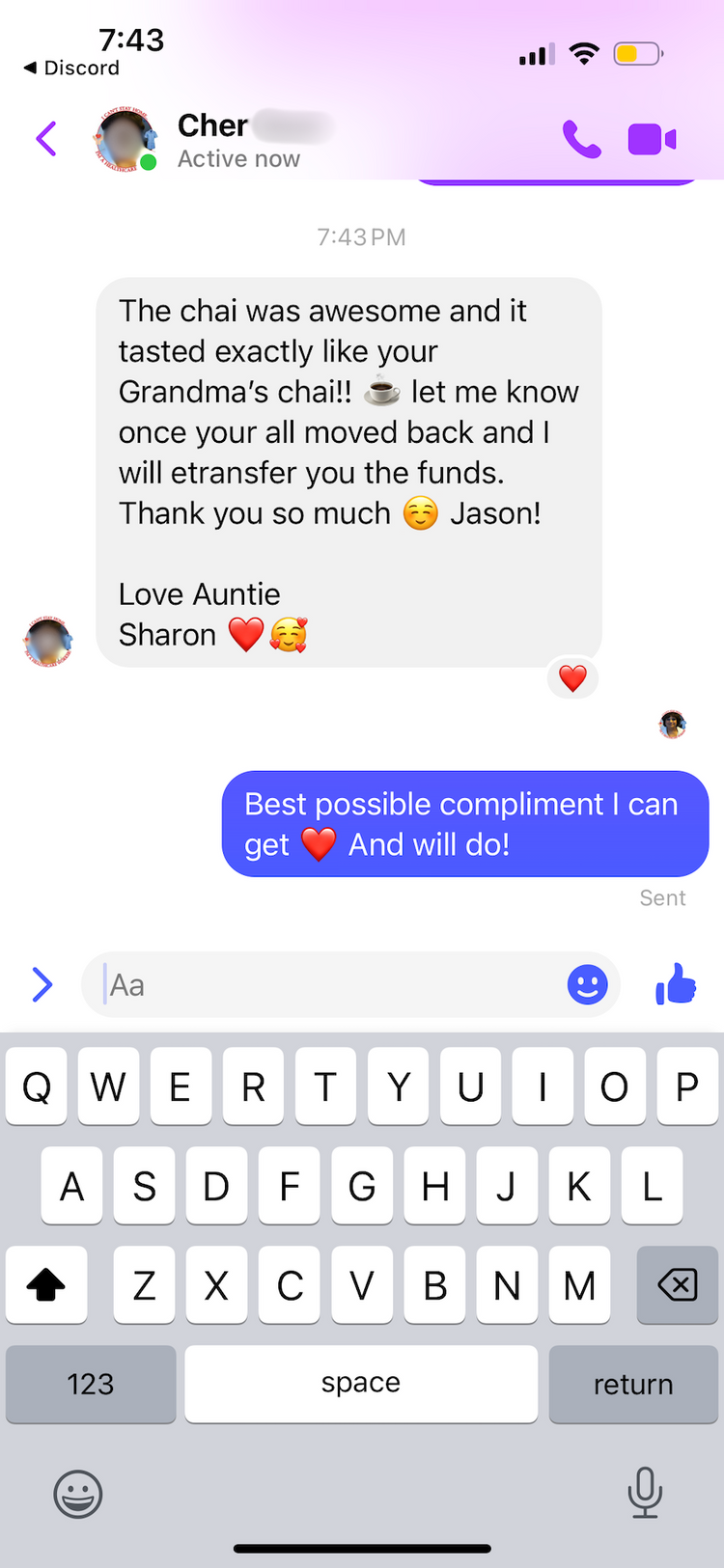Tap the backspace key

click(x=677, y=1284)
